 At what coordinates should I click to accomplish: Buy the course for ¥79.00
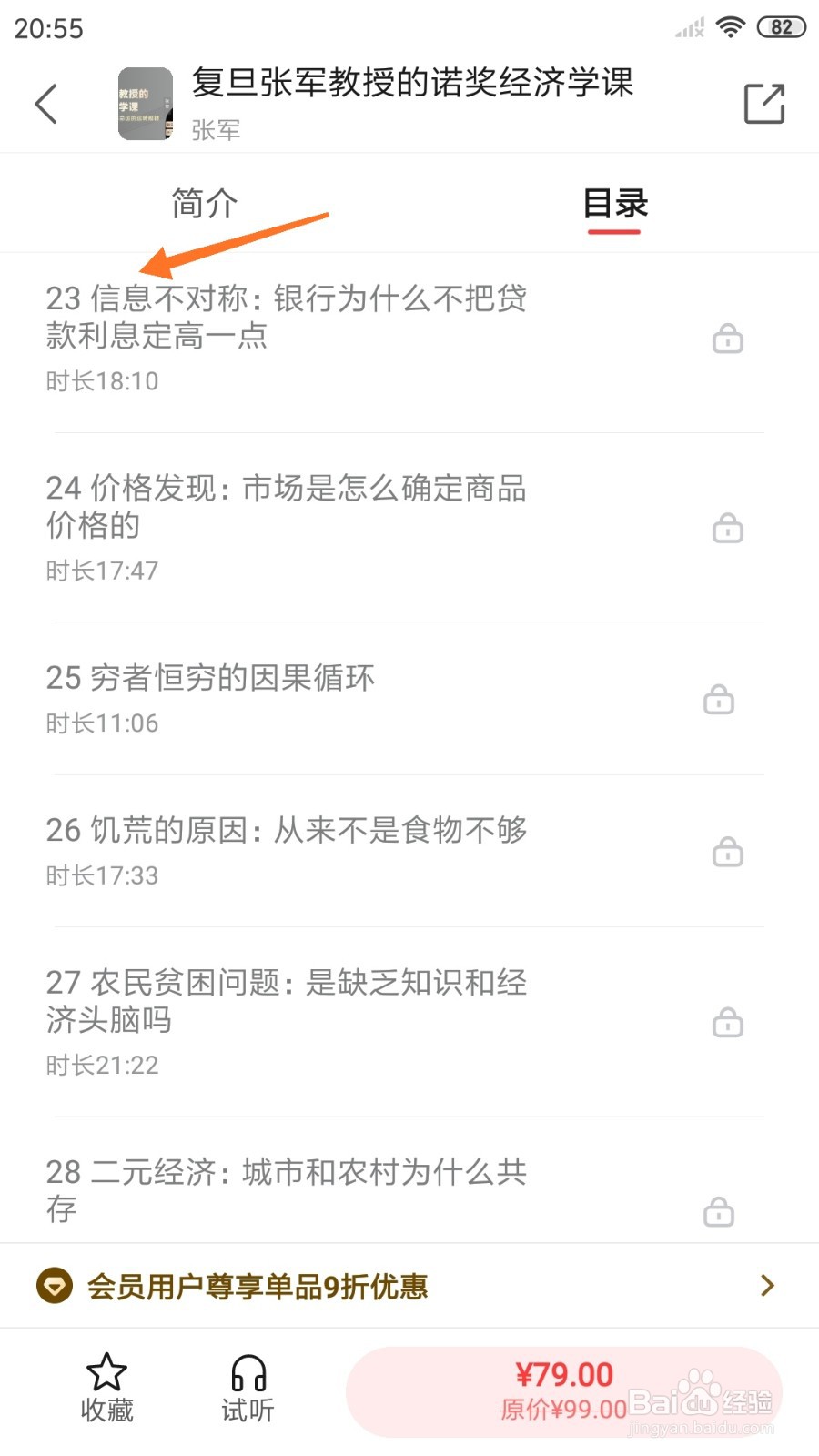tap(563, 1391)
